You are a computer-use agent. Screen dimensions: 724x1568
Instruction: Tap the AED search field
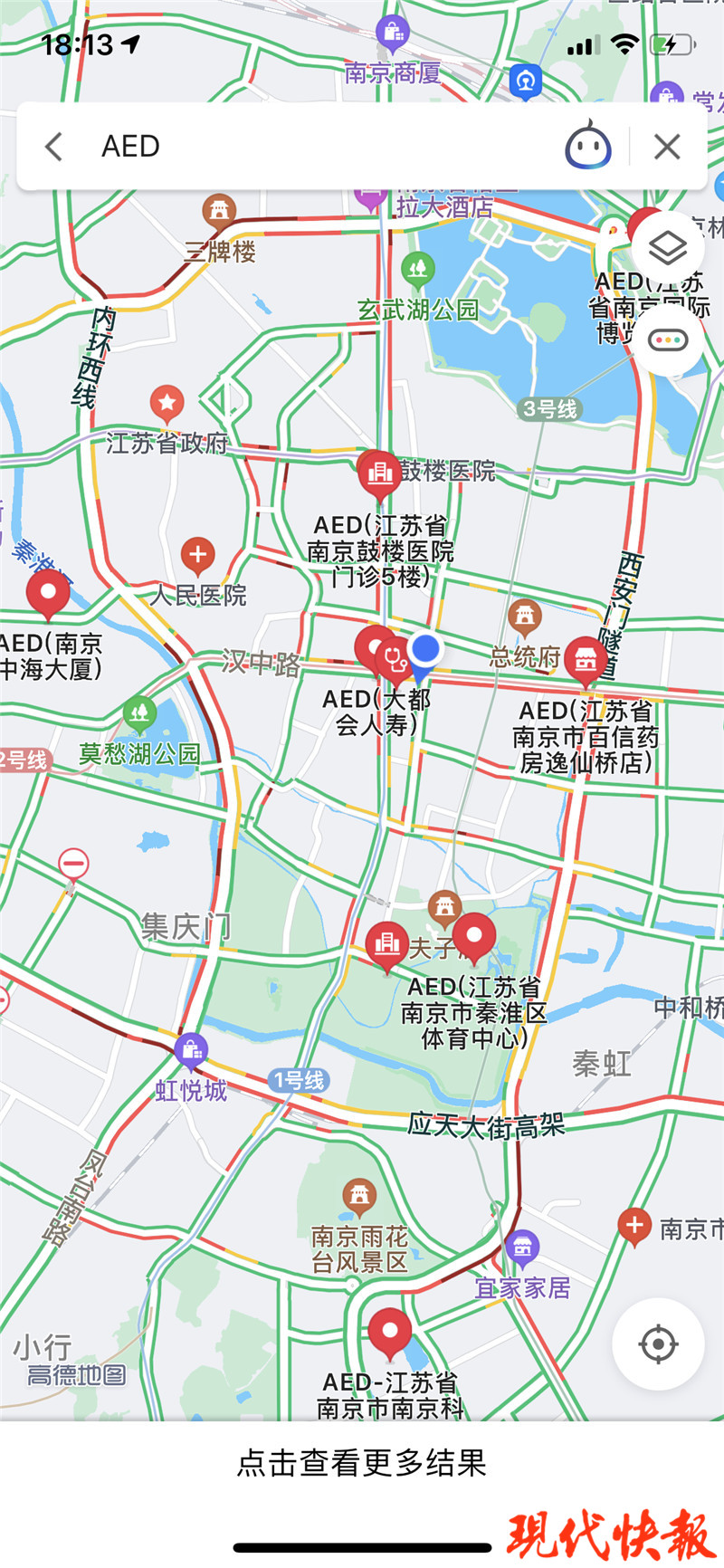click(317, 147)
